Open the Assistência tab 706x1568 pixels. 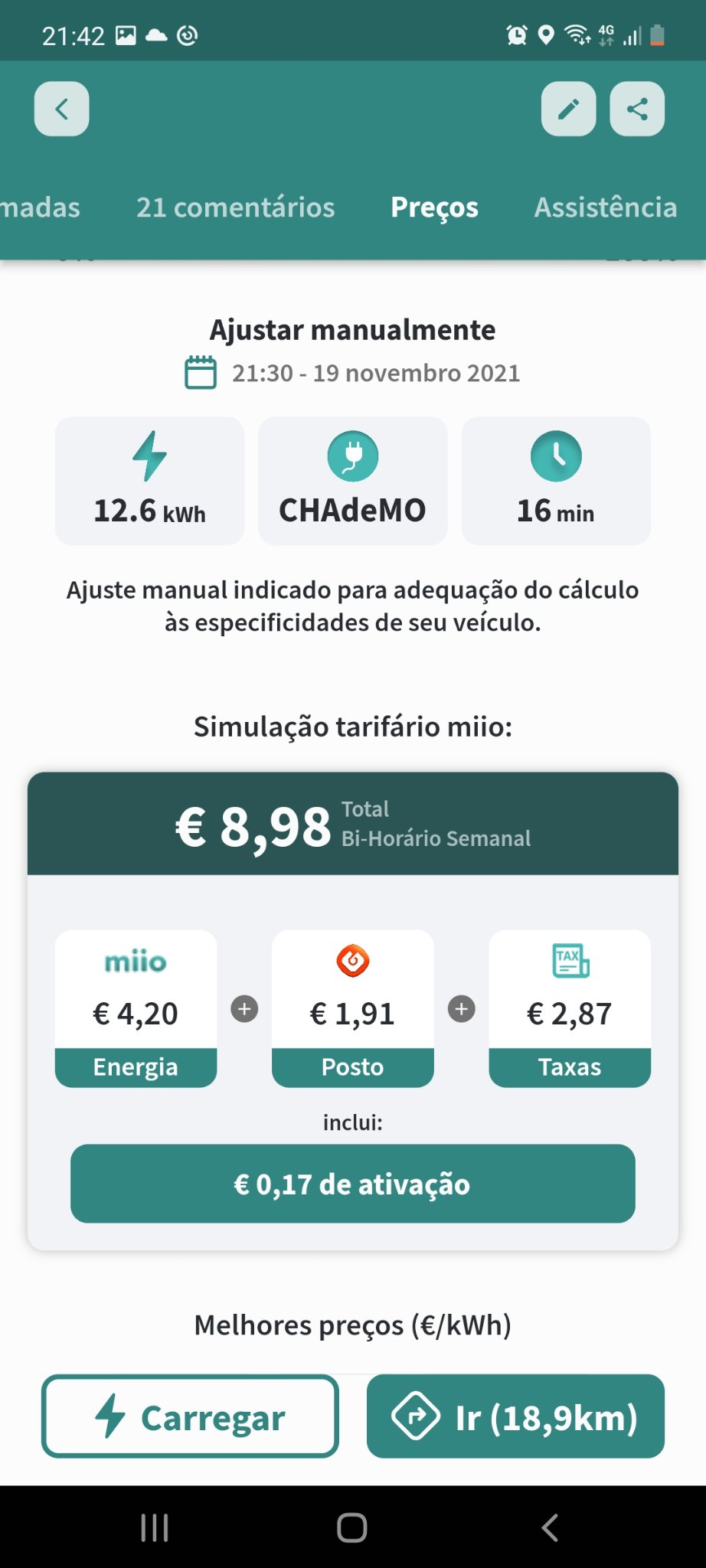click(605, 207)
